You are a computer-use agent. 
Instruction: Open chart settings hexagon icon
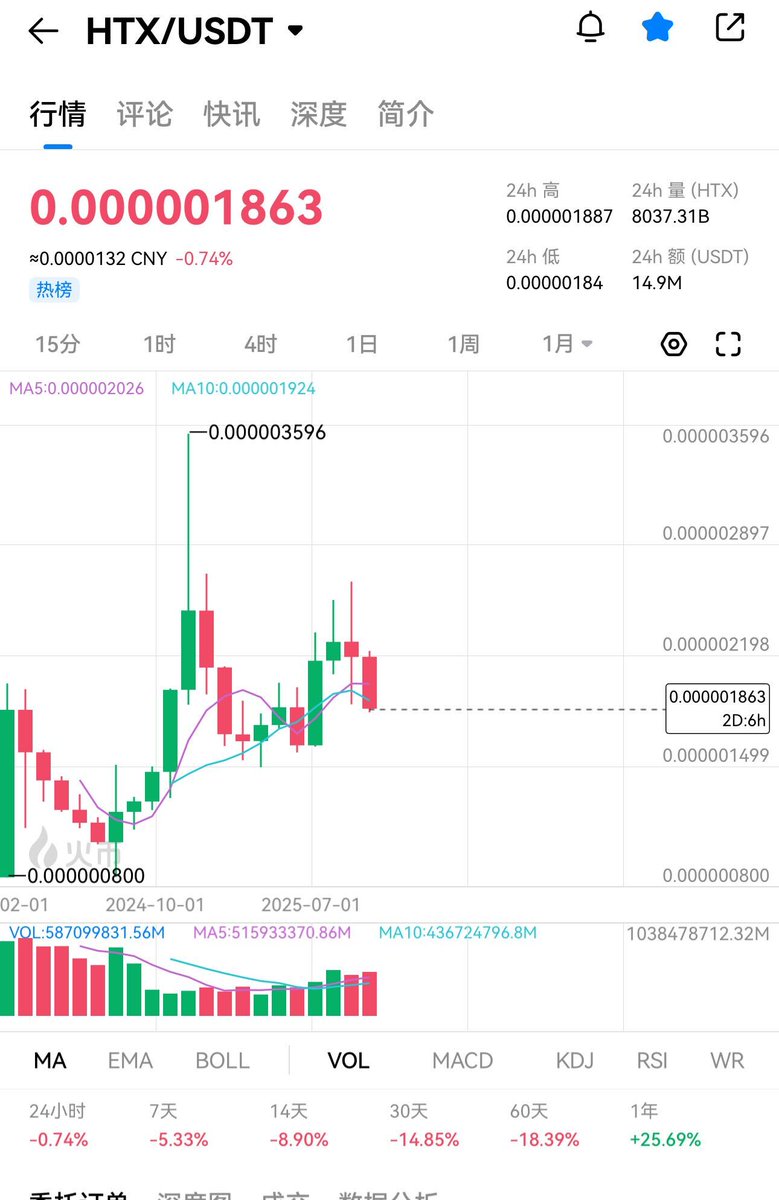674,345
